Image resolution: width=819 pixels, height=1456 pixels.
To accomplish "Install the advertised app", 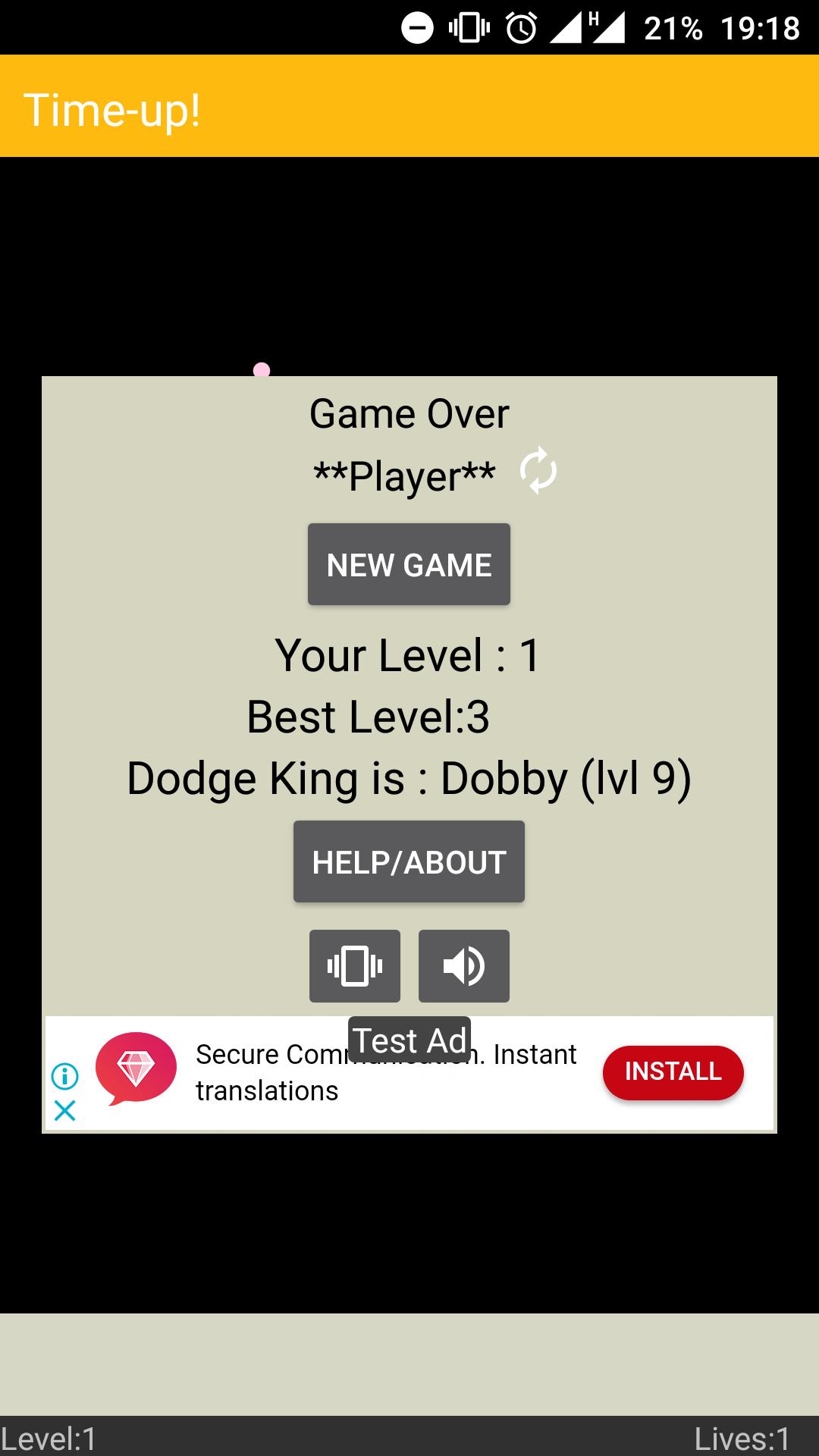I will (x=673, y=1072).
